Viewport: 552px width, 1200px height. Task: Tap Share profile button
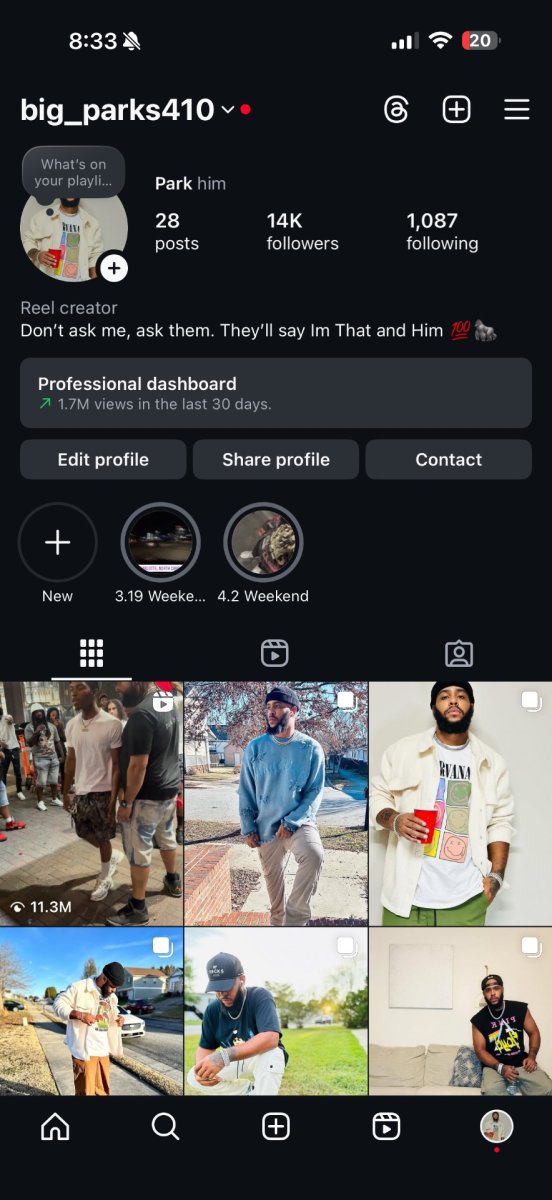click(x=276, y=459)
